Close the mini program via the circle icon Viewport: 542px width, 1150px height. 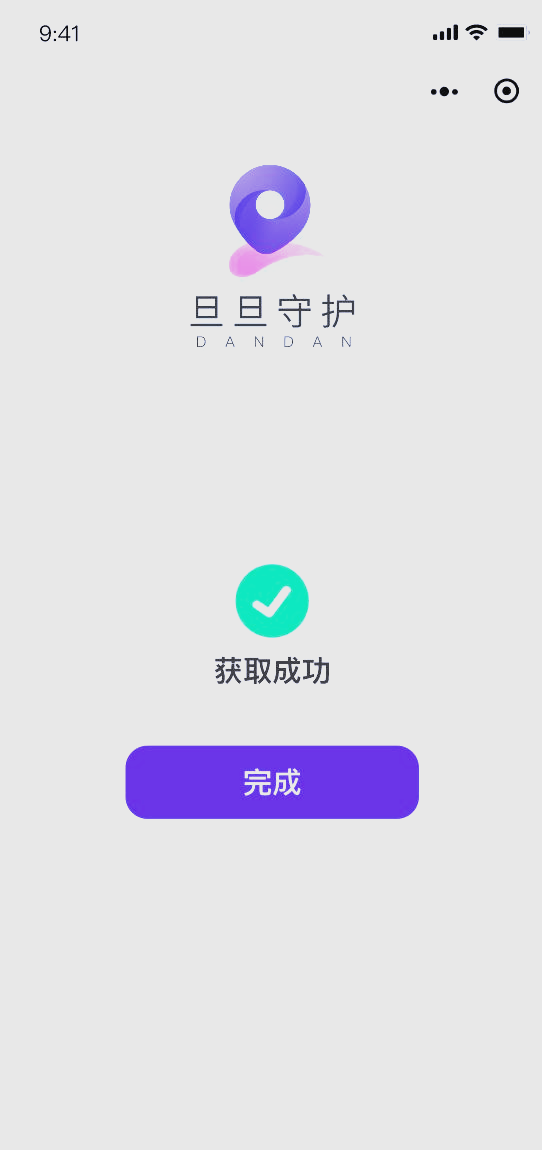click(506, 92)
